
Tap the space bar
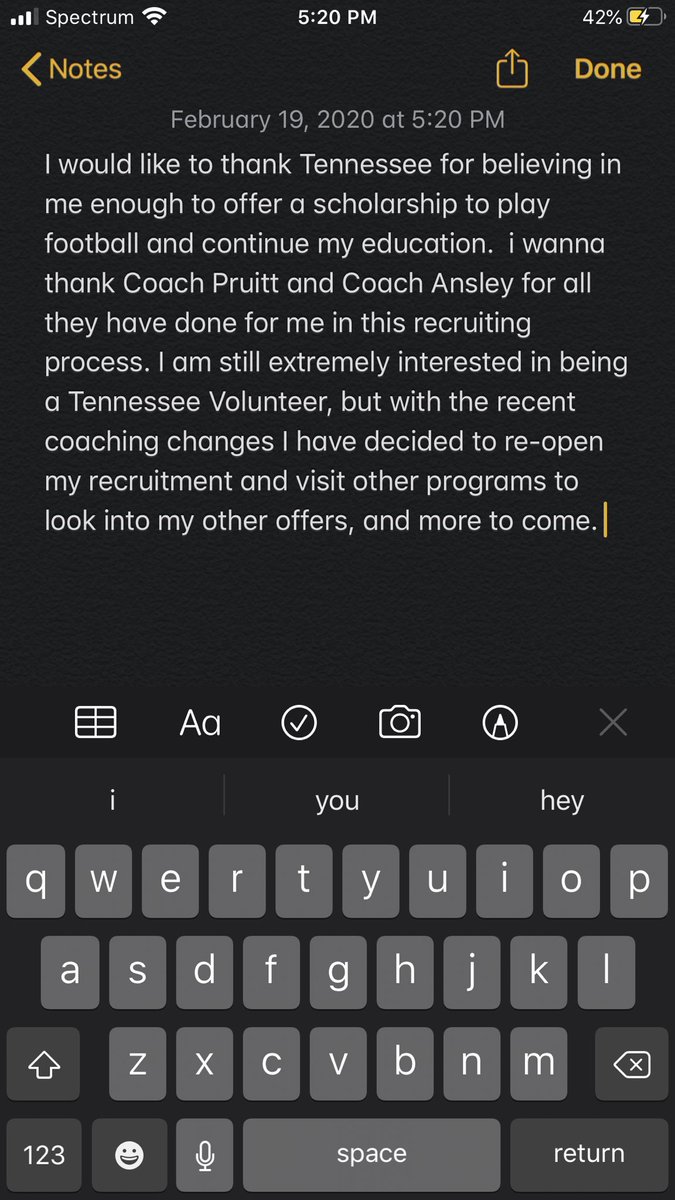[371, 1155]
